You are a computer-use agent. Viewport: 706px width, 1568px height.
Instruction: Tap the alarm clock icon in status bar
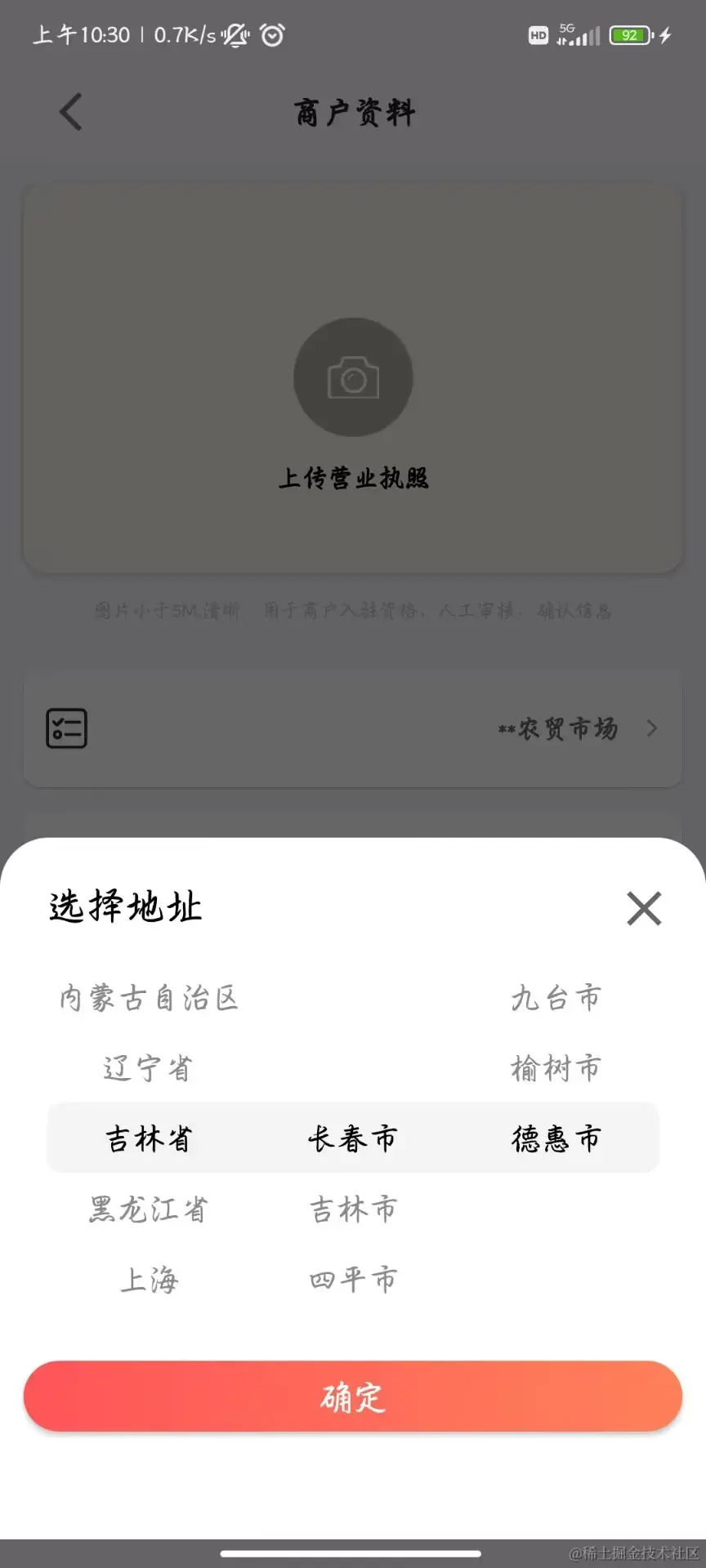(272, 35)
